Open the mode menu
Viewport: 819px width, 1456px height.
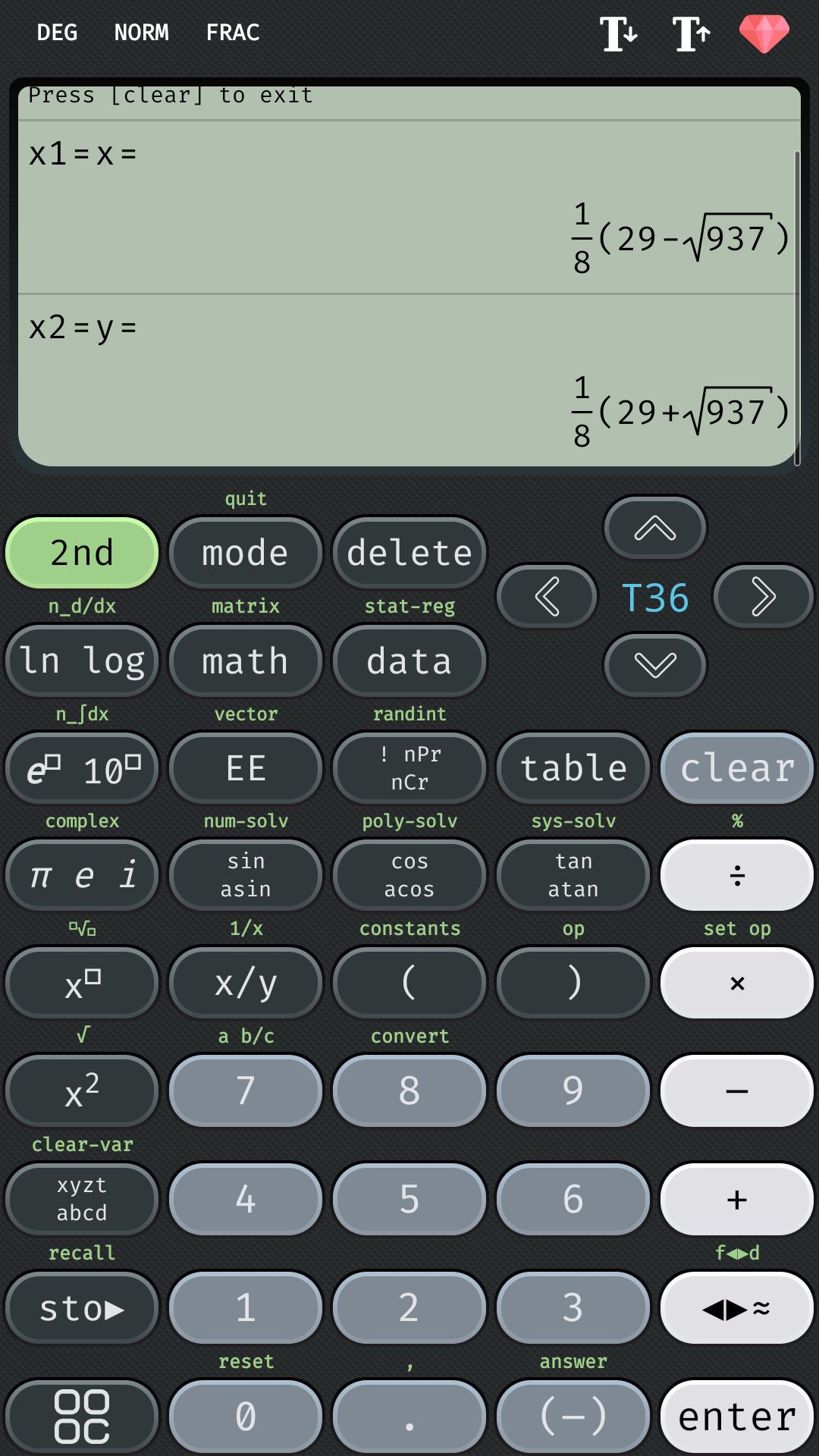click(x=246, y=553)
